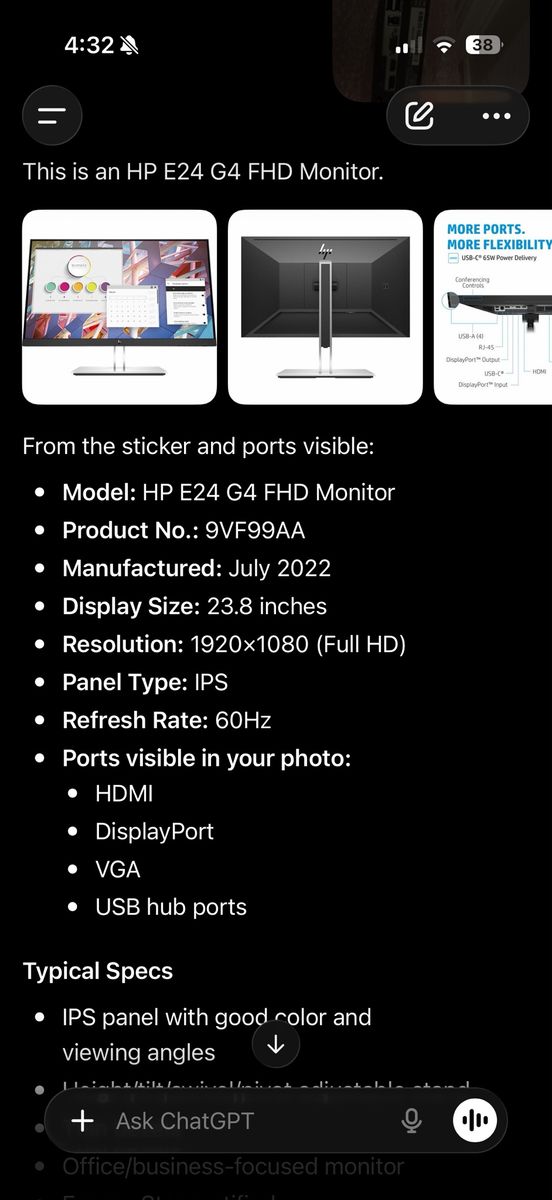The height and width of the screenshot is (1200, 552).
Task: Jump to bottom with the down-arrow button
Action: pos(276,1045)
